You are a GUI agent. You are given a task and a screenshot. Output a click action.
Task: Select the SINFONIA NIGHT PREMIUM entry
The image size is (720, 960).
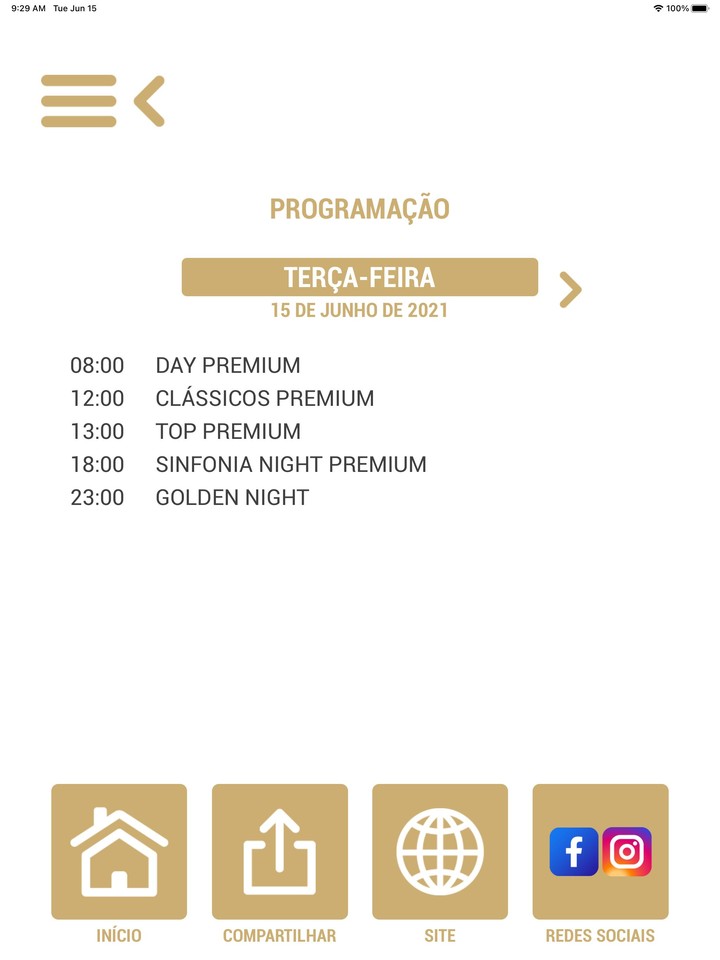pyautogui.click(x=290, y=464)
